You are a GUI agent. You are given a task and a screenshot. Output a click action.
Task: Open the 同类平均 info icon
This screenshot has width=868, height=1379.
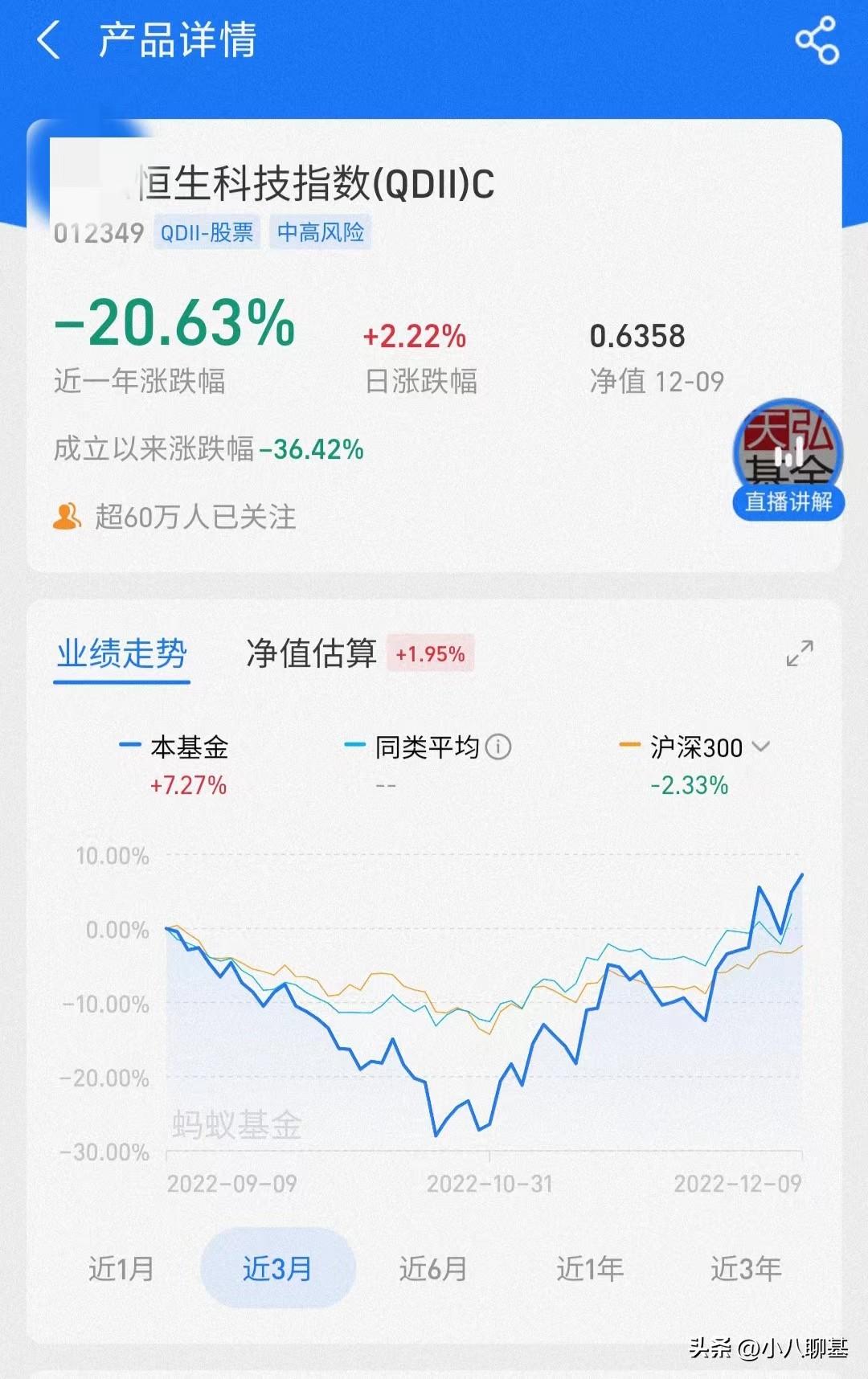pyautogui.click(x=498, y=747)
